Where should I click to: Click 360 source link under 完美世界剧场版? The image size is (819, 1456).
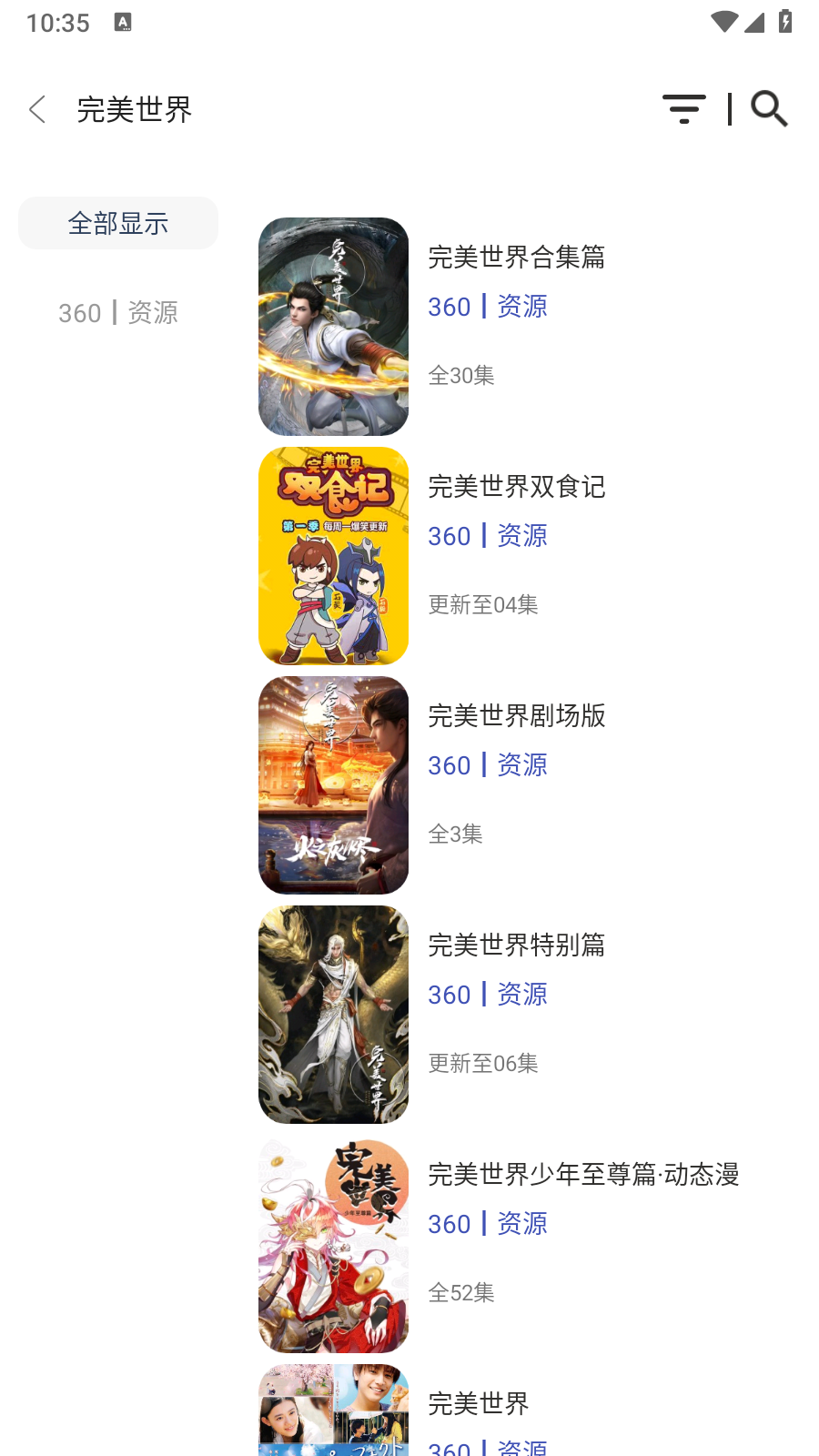pyautogui.click(x=450, y=765)
